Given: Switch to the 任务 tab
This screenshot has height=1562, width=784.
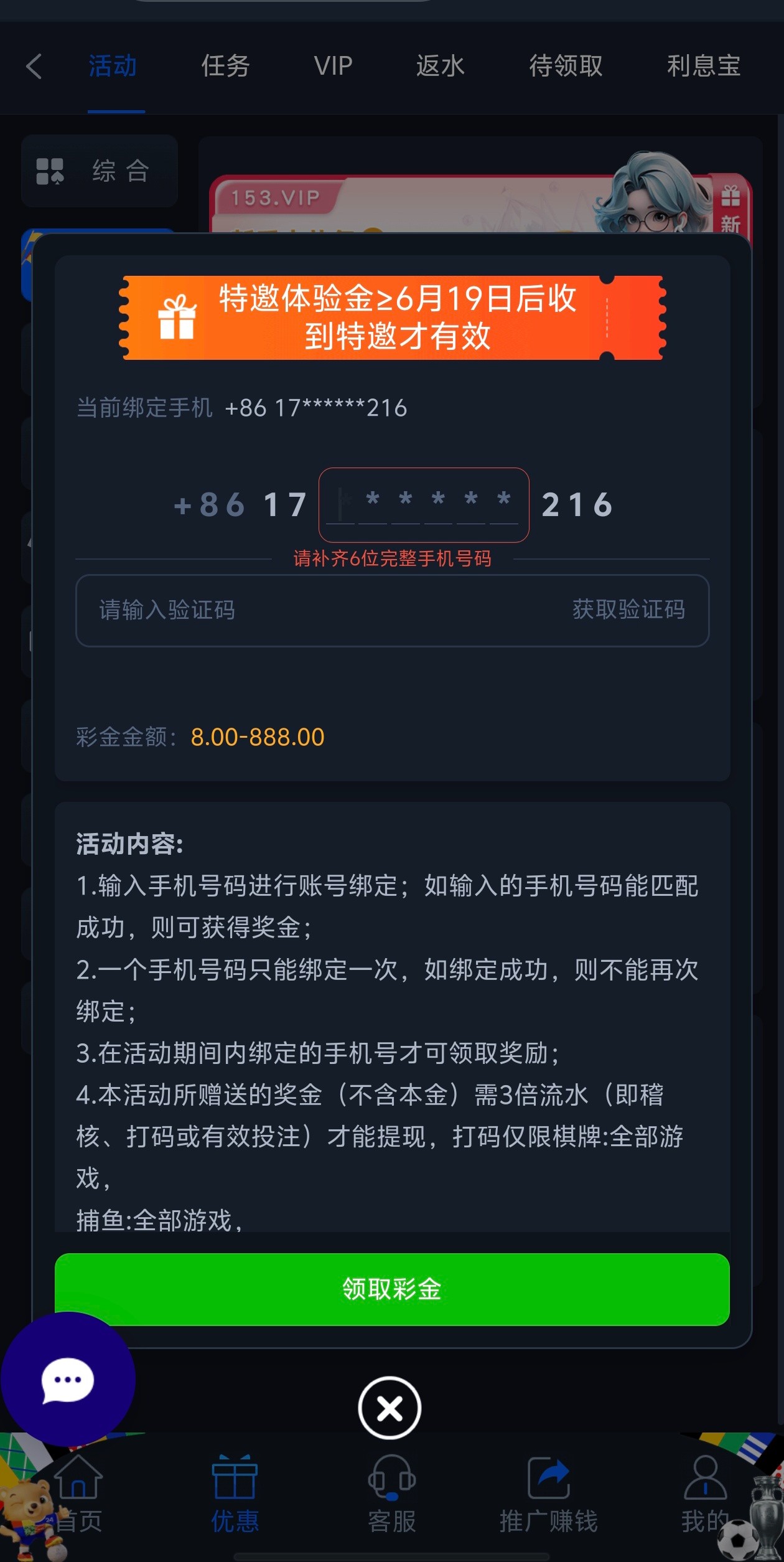Looking at the screenshot, I should click(225, 66).
